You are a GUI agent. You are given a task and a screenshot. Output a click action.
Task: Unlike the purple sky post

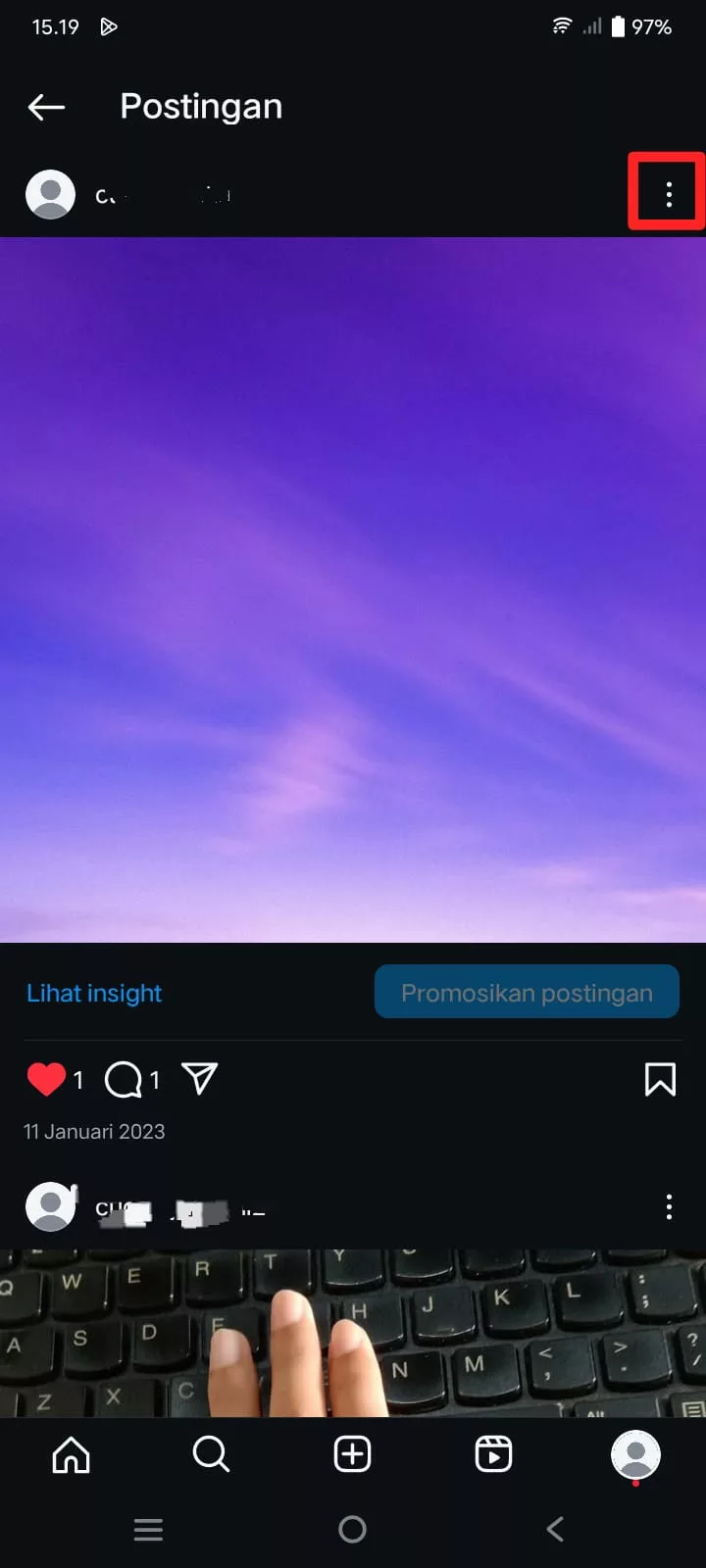[x=46, y=1079]
